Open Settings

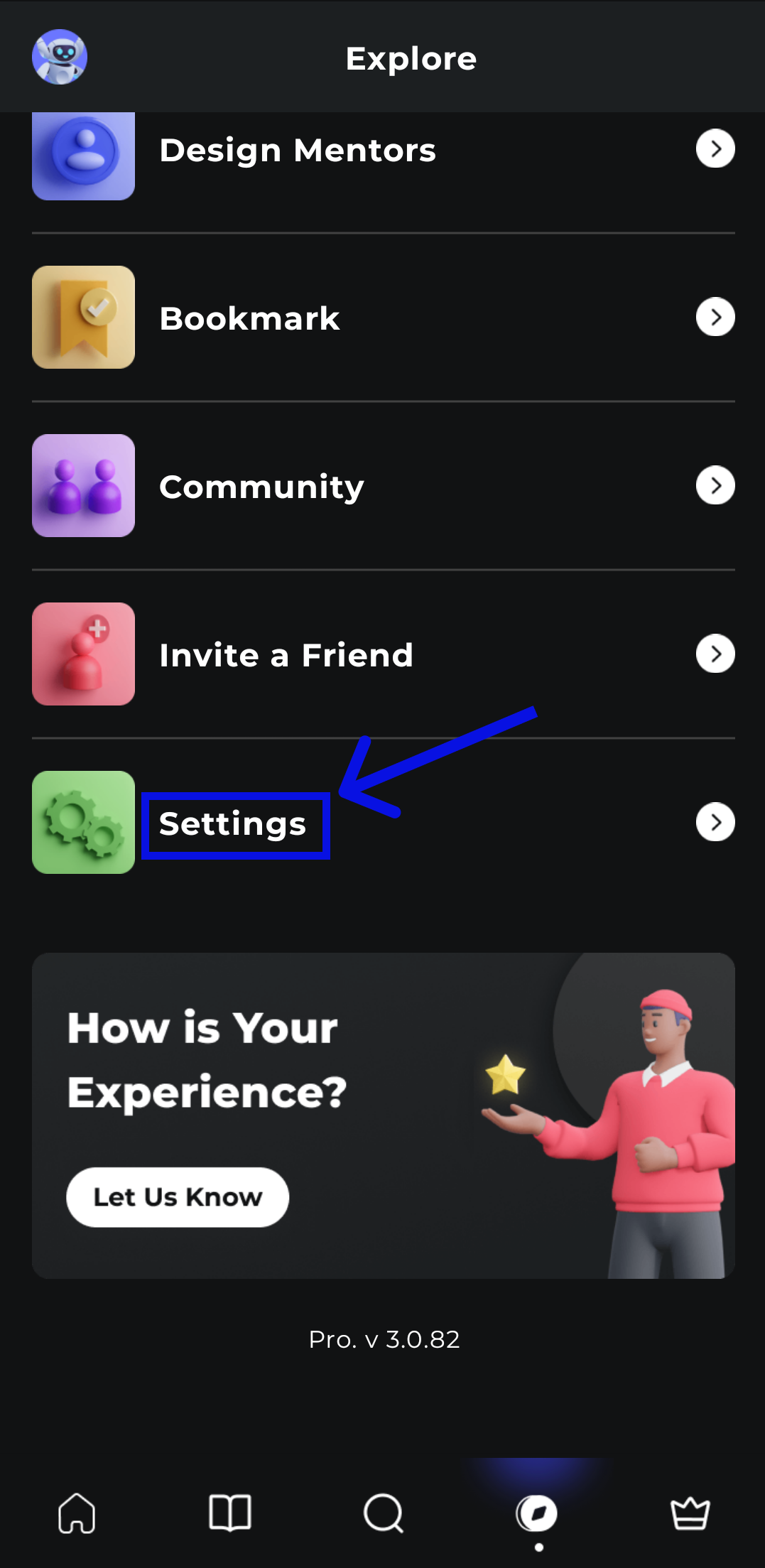point(233,824)
